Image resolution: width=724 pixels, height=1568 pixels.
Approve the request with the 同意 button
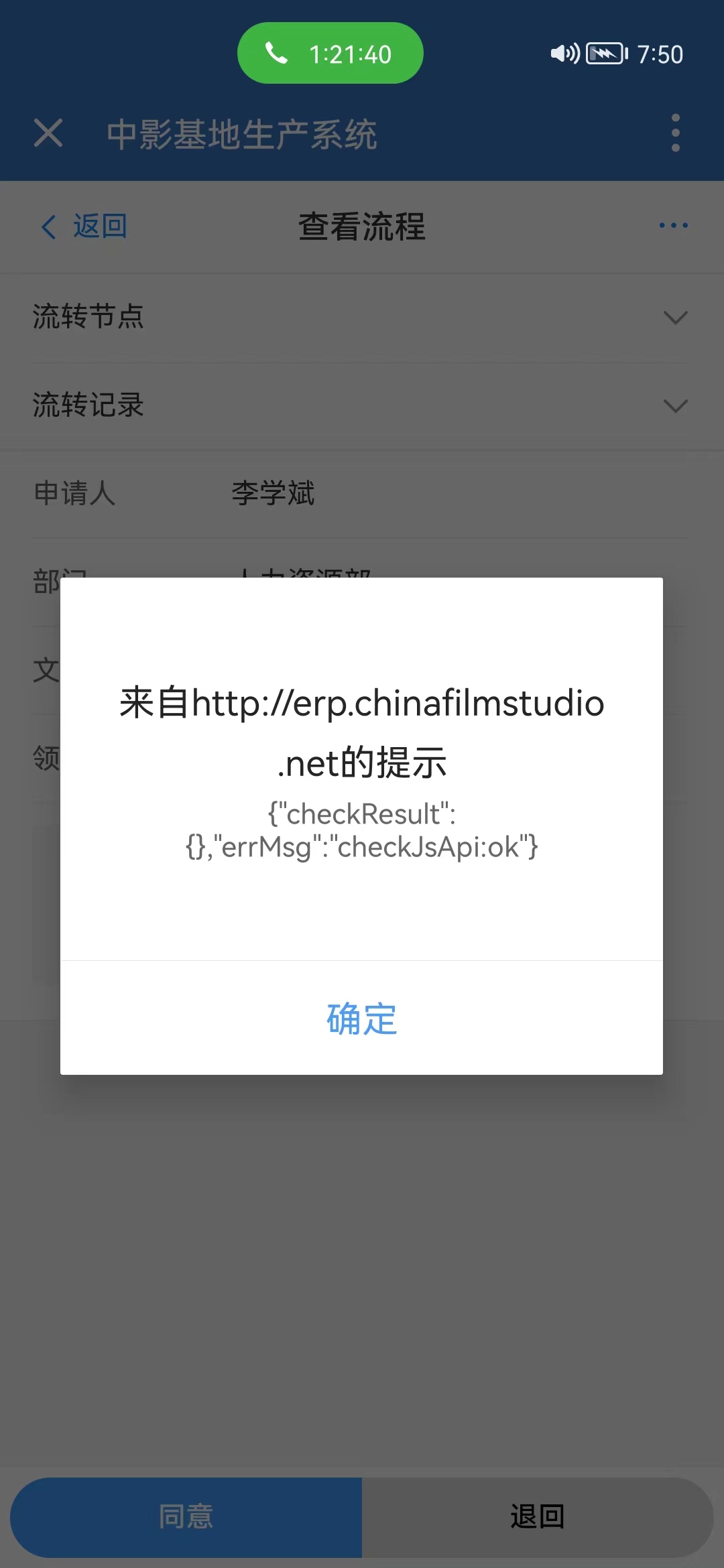tap(186, 1516)
